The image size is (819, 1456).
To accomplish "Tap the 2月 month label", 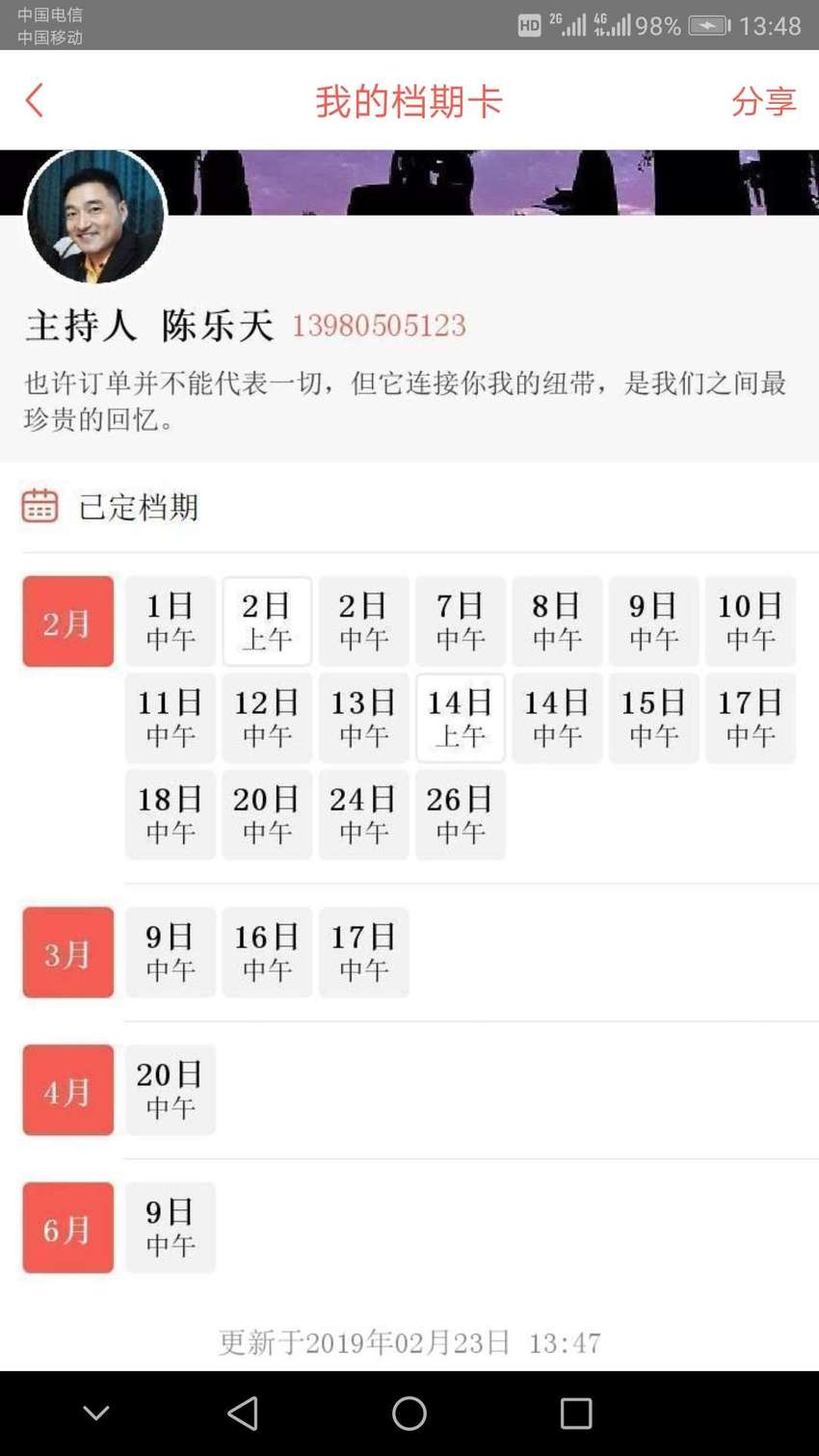I will pyautogui.click(x=68, y=622).
